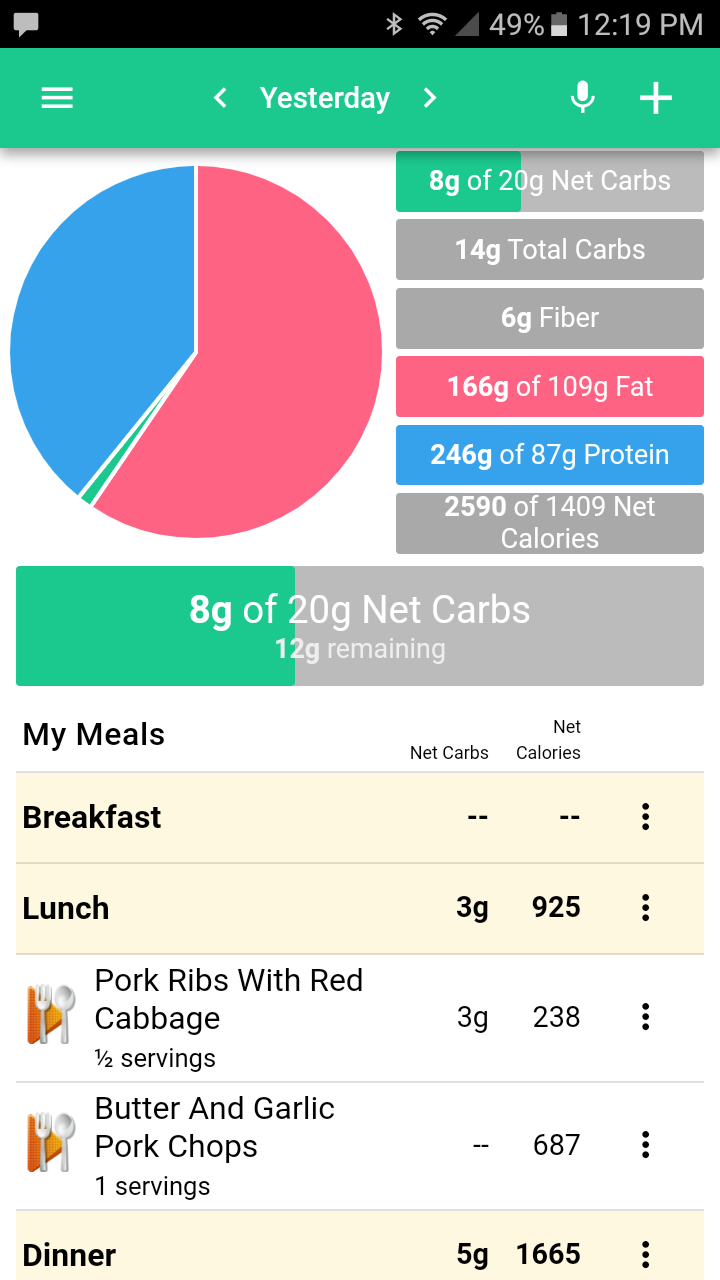This screenshot has height=1280, width=720.
Task: Start voice input with the microphone
Action: click(583, 98)
